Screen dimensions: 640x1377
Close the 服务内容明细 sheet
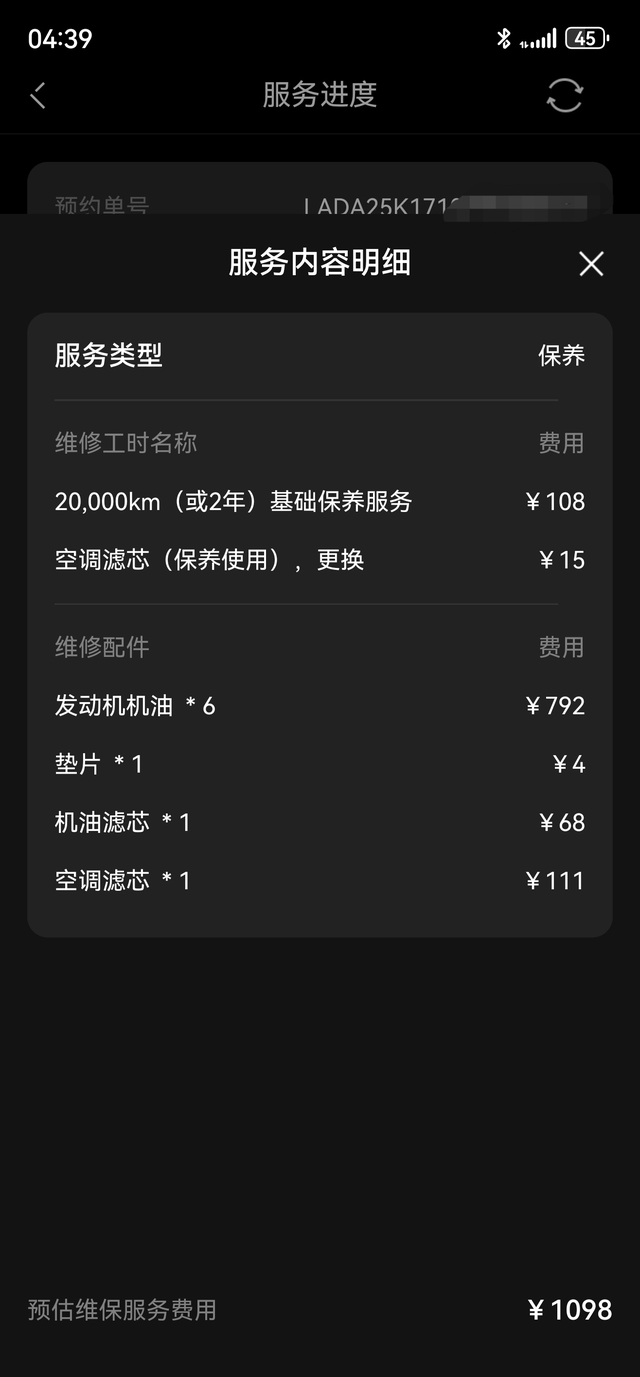pyautogui.click(x=591, y=264)
